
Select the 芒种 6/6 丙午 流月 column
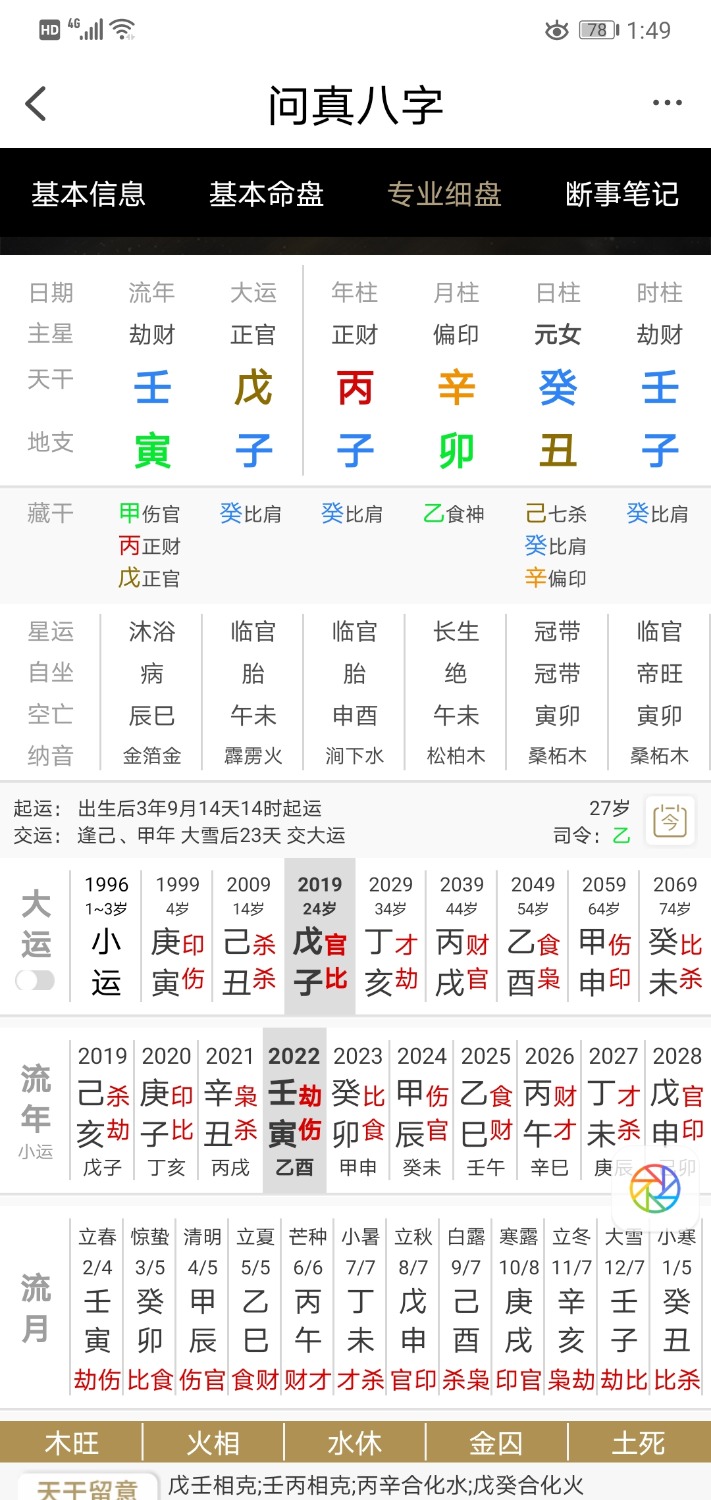coord(308,1307)
